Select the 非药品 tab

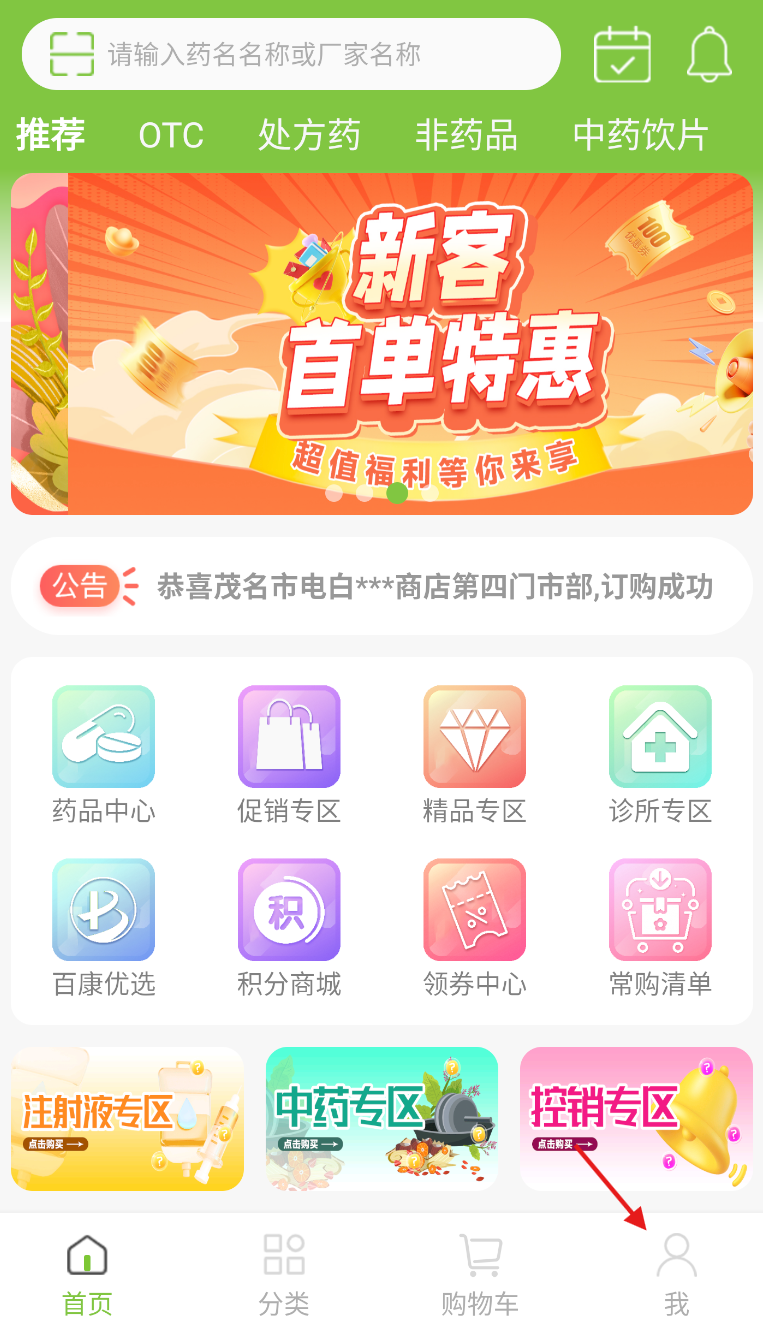coord(466,135)
